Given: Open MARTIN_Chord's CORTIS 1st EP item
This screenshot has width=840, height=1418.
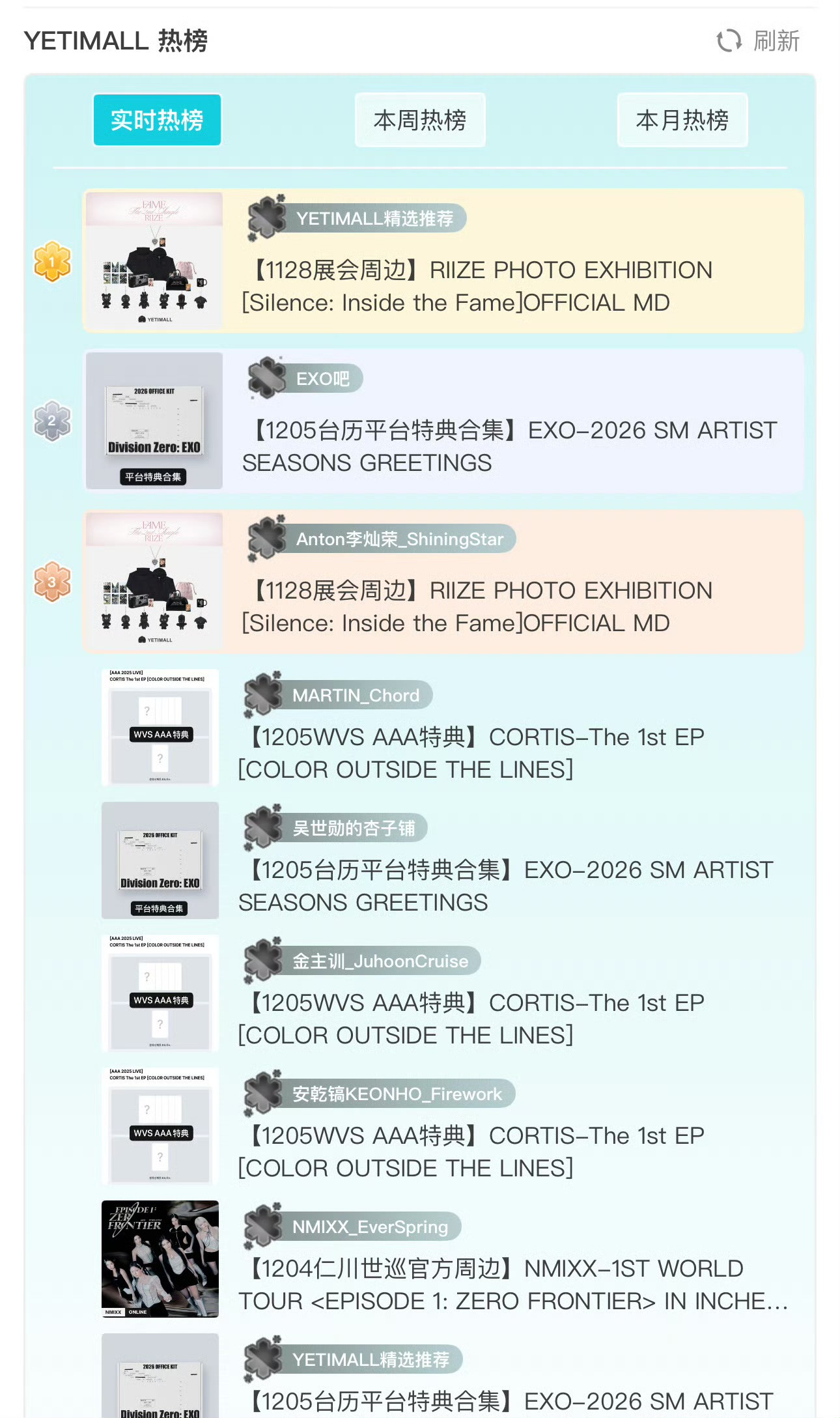Looking at the screenshot, I should pos(471,753).
